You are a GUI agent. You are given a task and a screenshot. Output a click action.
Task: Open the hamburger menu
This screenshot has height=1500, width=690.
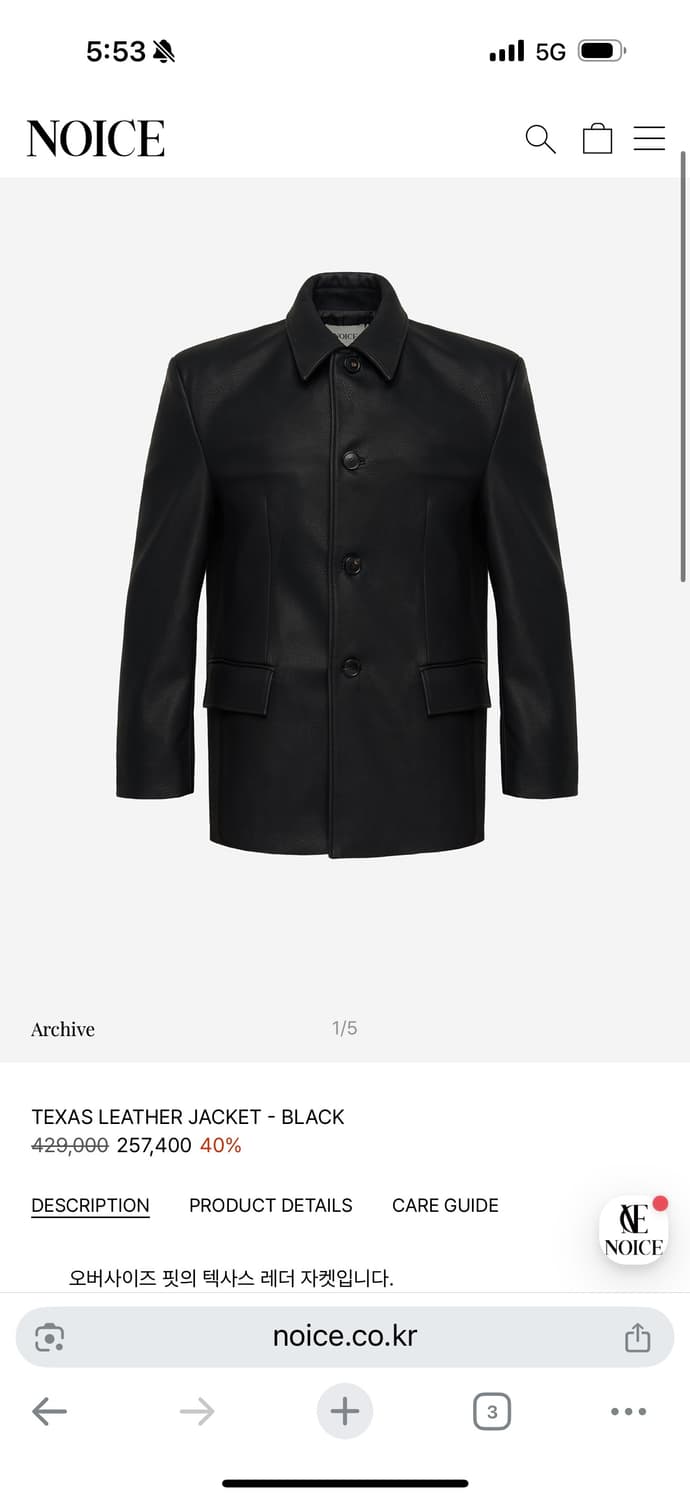pyautogui.click(x=649, y=139)
